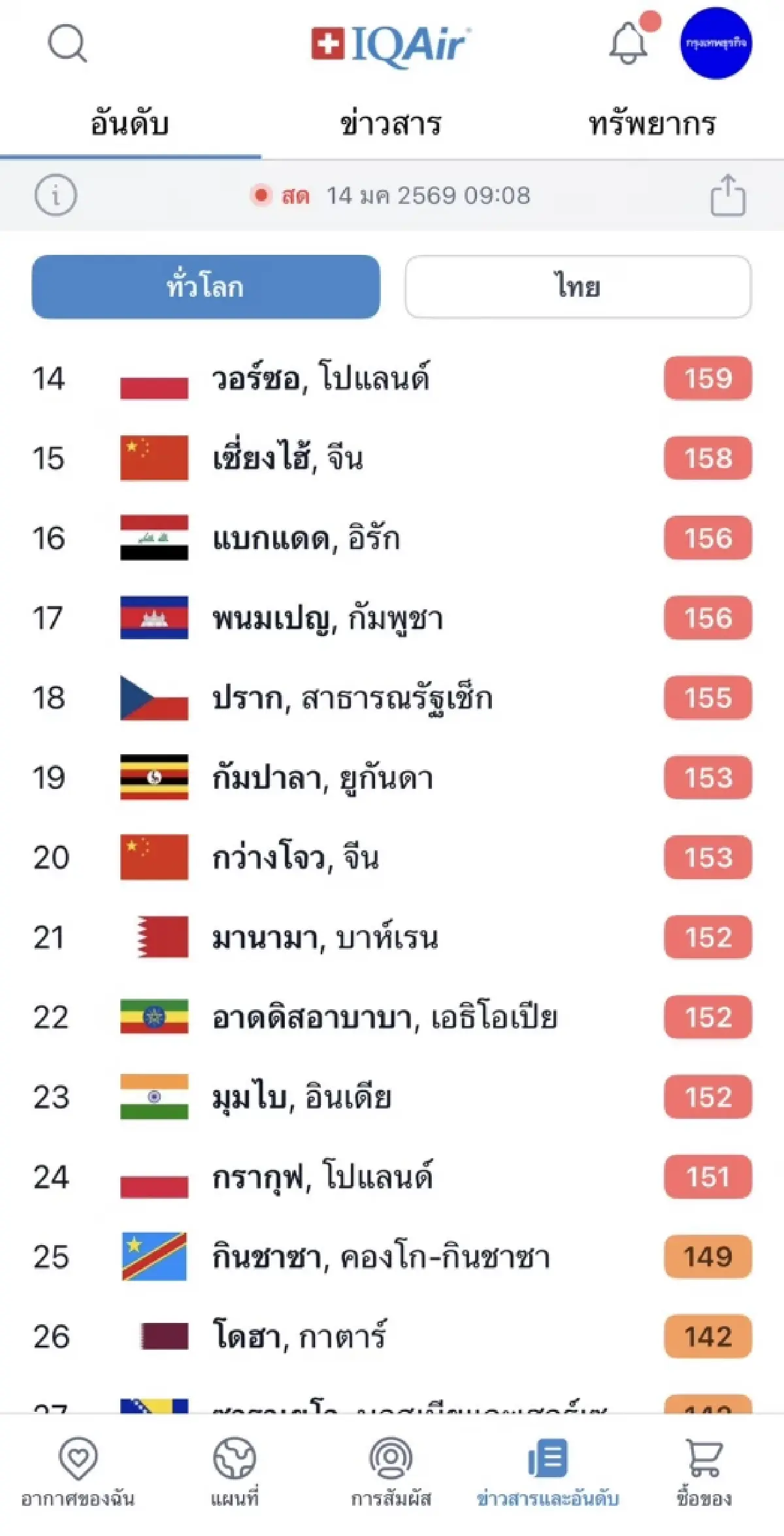Open the ทรัพยากร tab
This screenshot has width=784, height=1536.
point(653,123)
